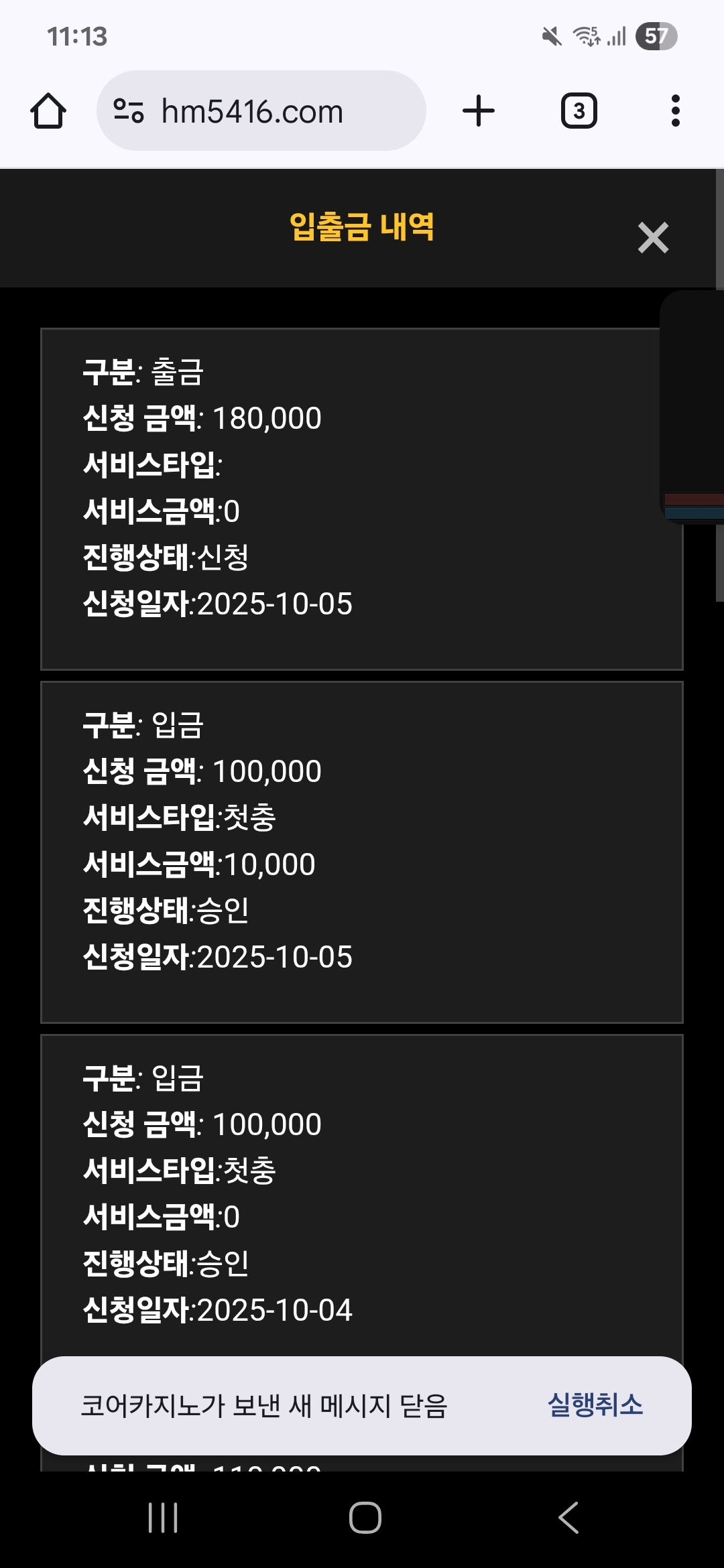The height and width of the screenshot is (1568, 724).
Task: View site info icon in address bar
Action: coord(129,111)
